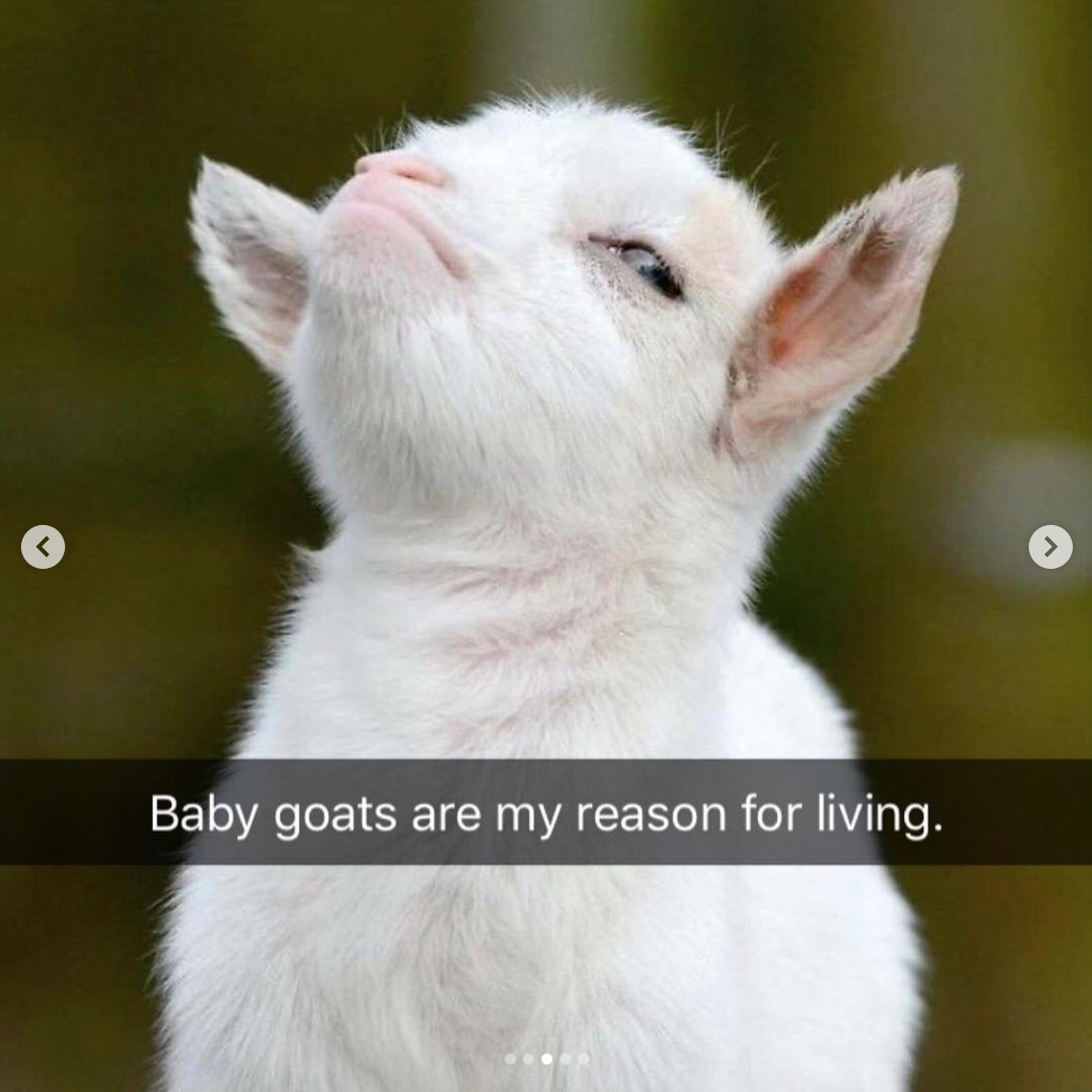This screenshot has width=1092, height=1092.
Task: Advance to the next carousel image
Action: tap(1050, 547)
